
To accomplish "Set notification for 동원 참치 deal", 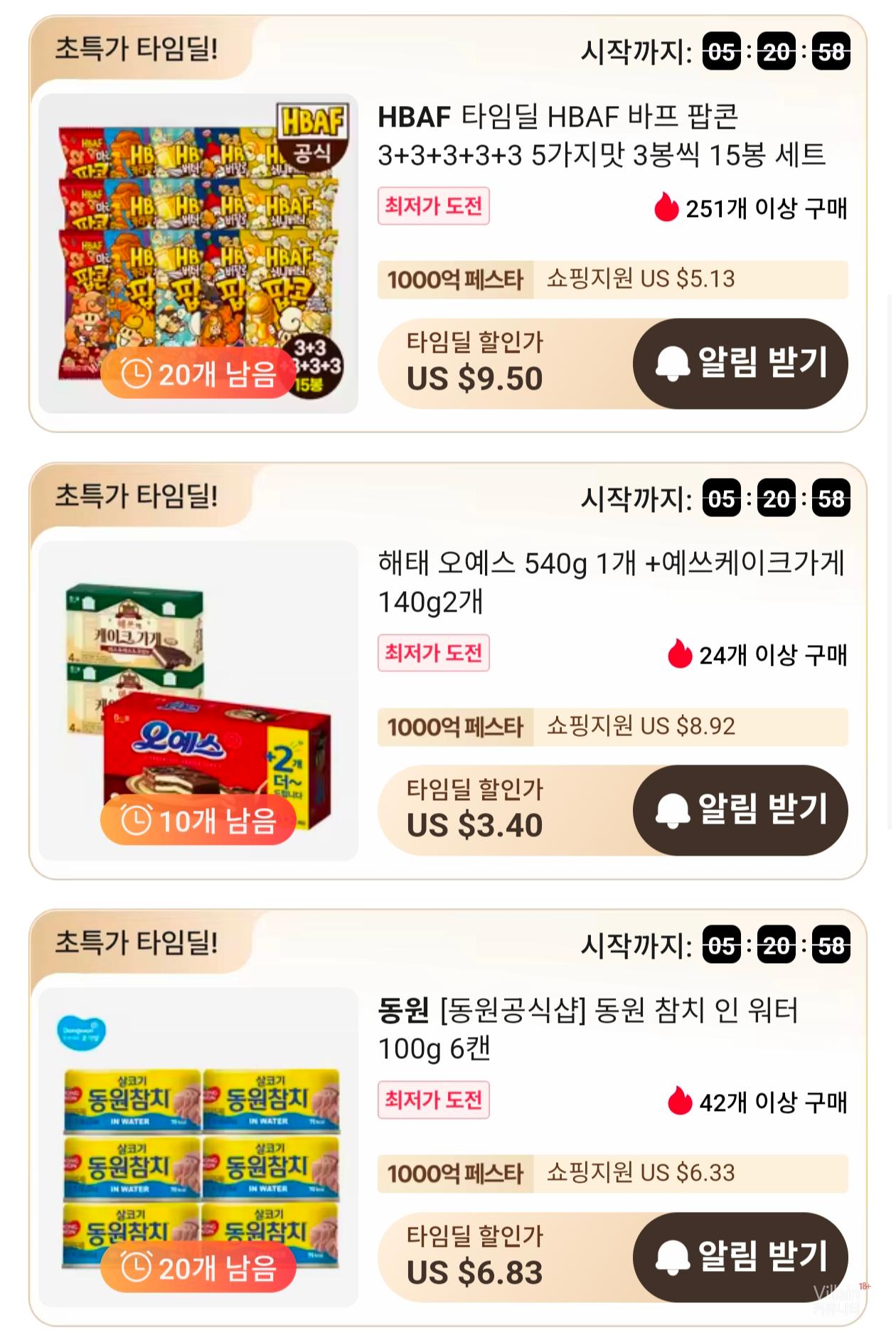I will pyautogui.click(x=740, y=1257).
